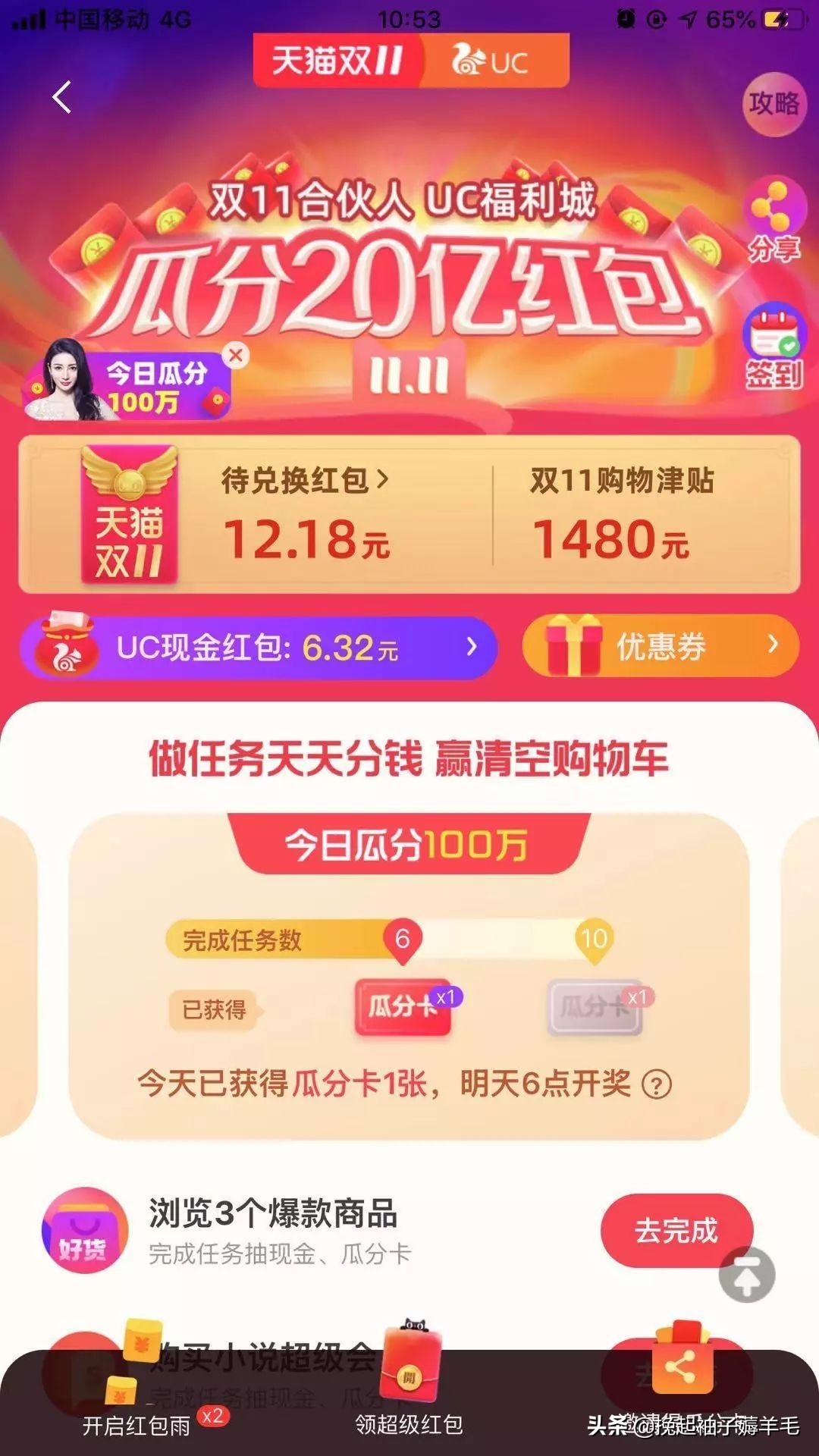Click the back-to-top arrow icon
This screenshot has width=819, height=1456.
tap(747, 1274)
